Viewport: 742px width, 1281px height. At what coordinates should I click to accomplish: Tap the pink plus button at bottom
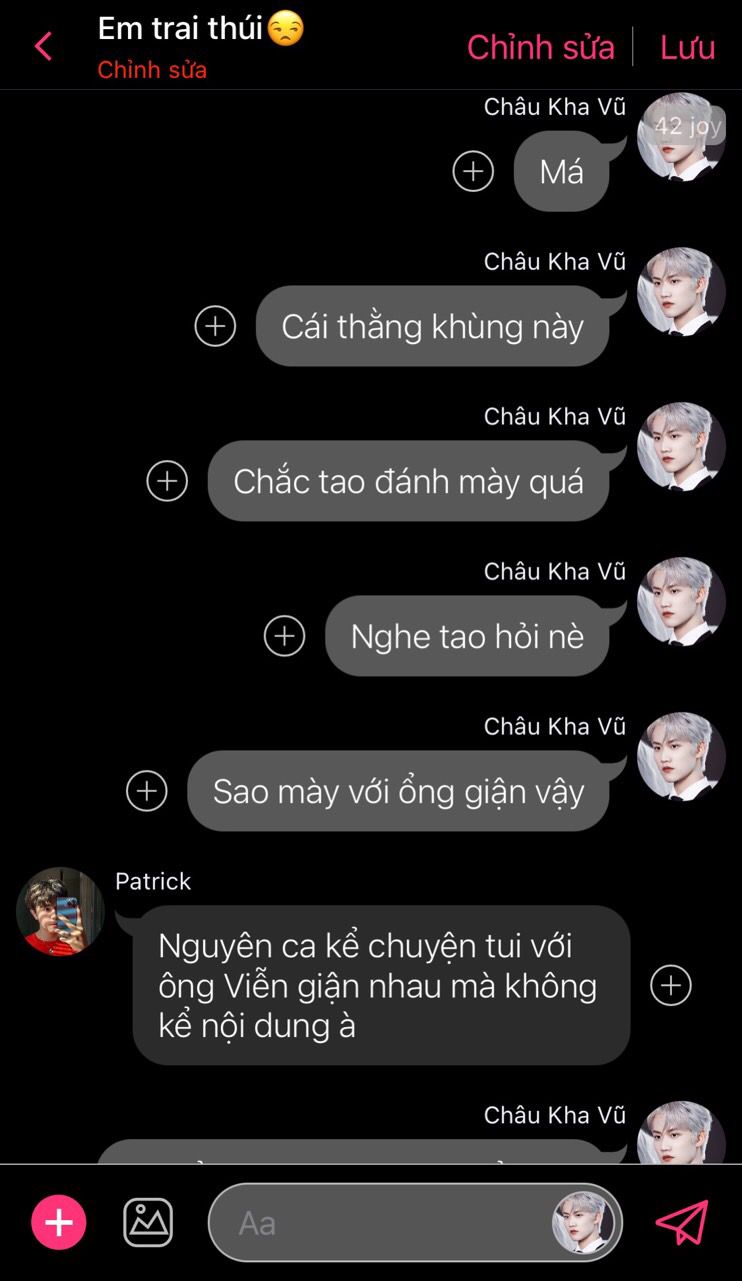[59, 1222]
